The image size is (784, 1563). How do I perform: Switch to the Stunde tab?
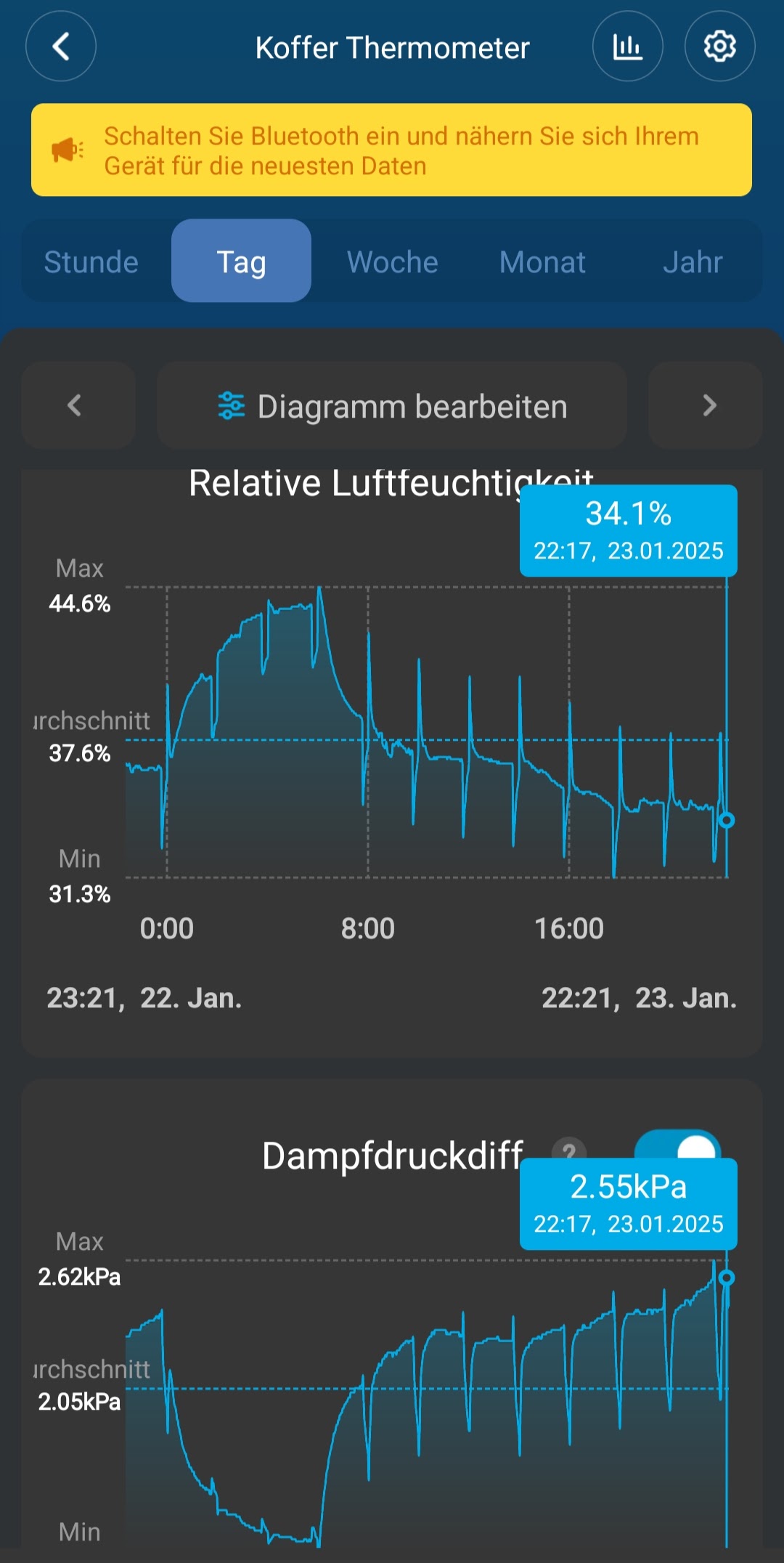pyautogui.click(x=91, y=261)
